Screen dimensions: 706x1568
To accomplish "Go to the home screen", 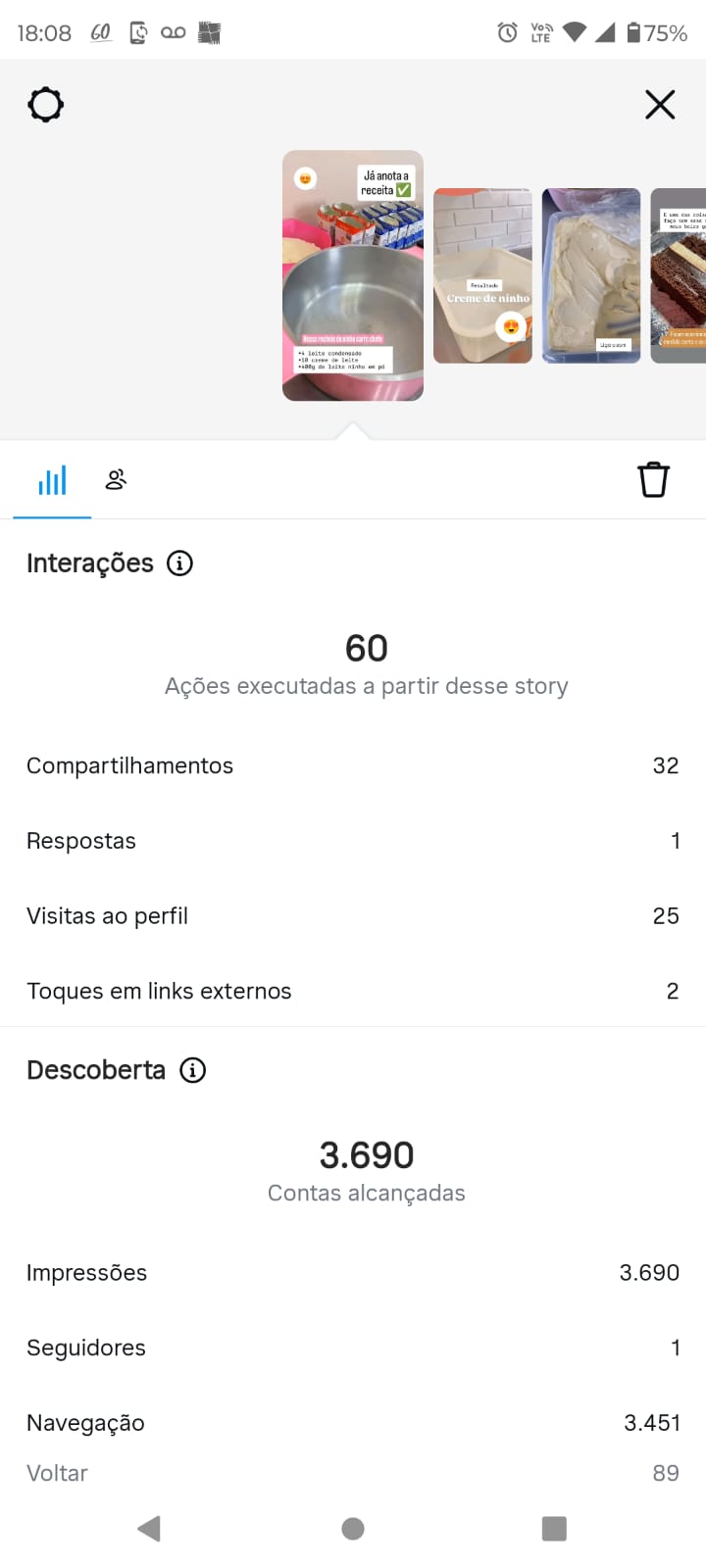I will point(353,1529).
